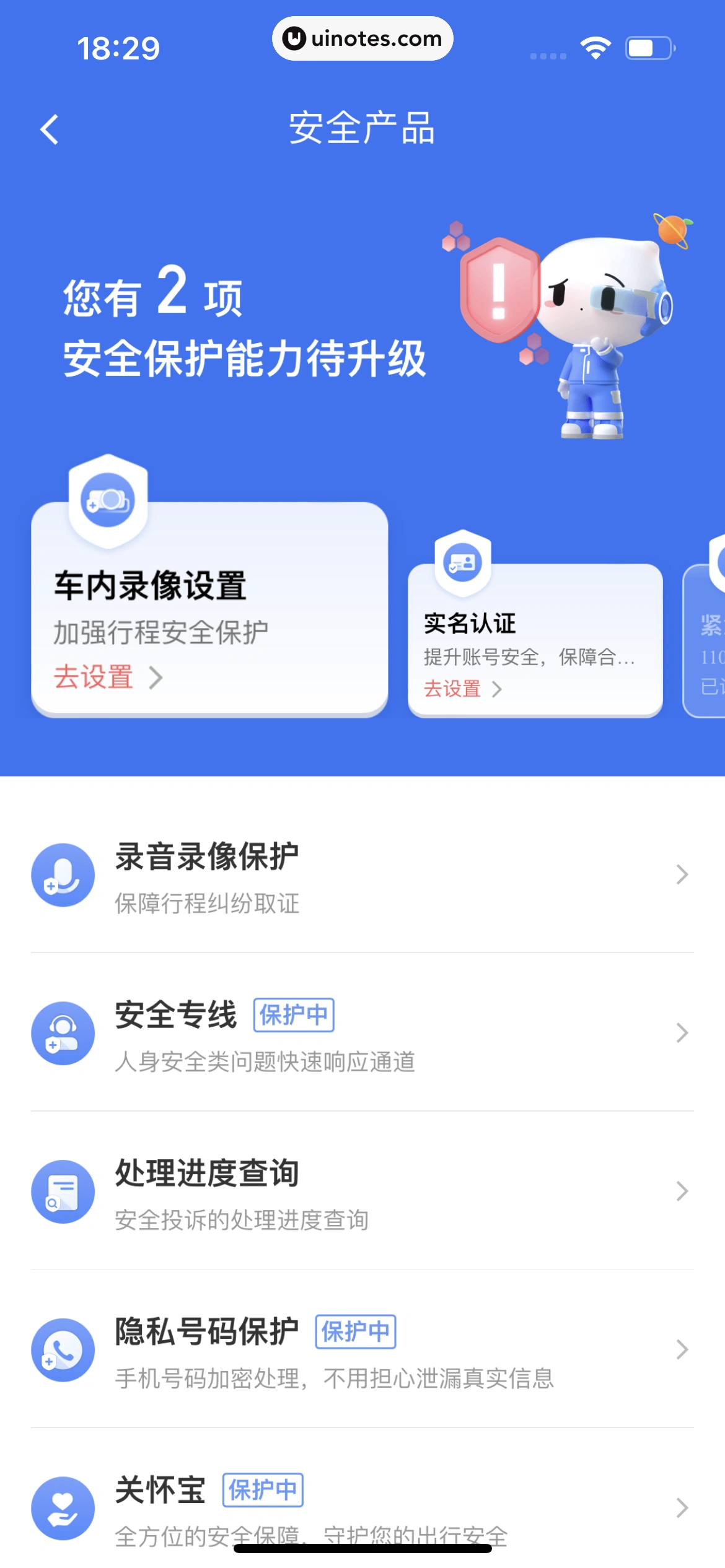The width and height of the screenshot is (725, 1568).
Task: Open the 实名认证 card
Action: 535,644
